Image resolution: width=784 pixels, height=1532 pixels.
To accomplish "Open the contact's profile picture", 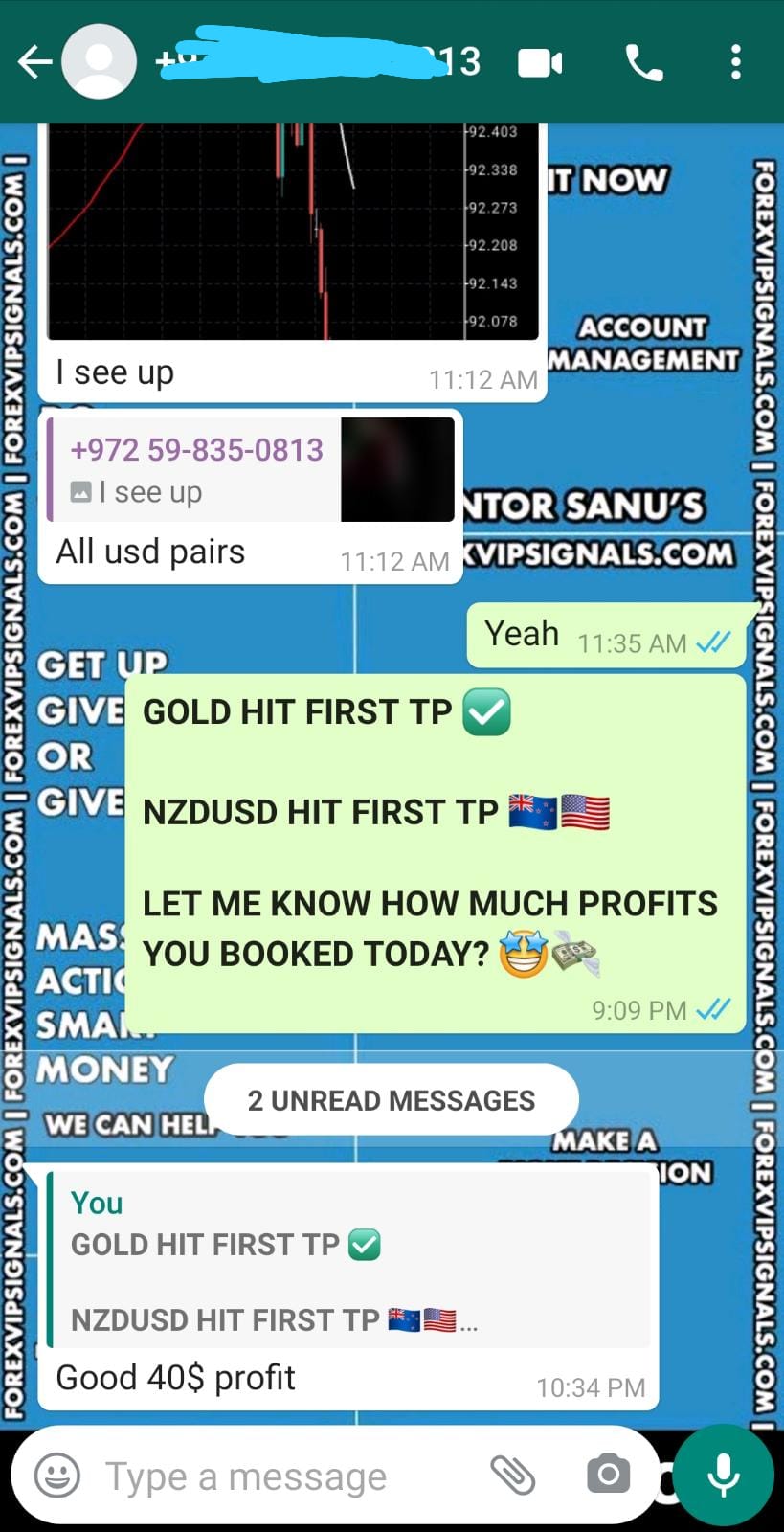I will coord(99,63).
